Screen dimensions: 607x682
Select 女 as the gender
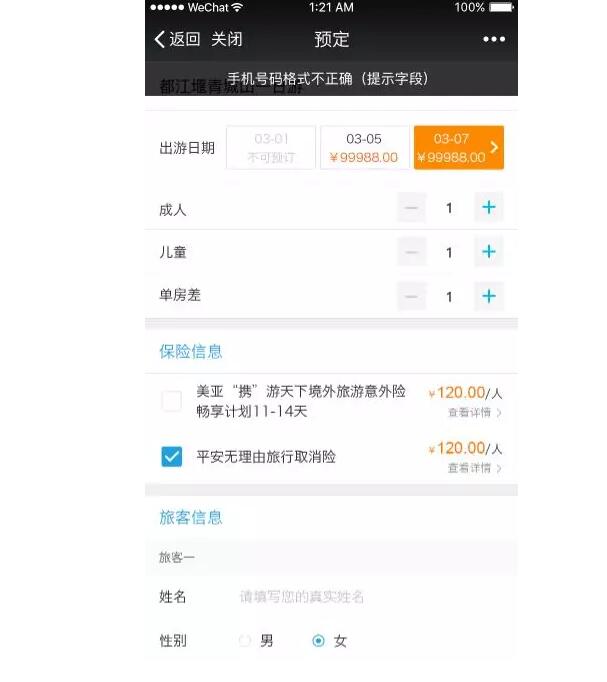tap(319, 641)
